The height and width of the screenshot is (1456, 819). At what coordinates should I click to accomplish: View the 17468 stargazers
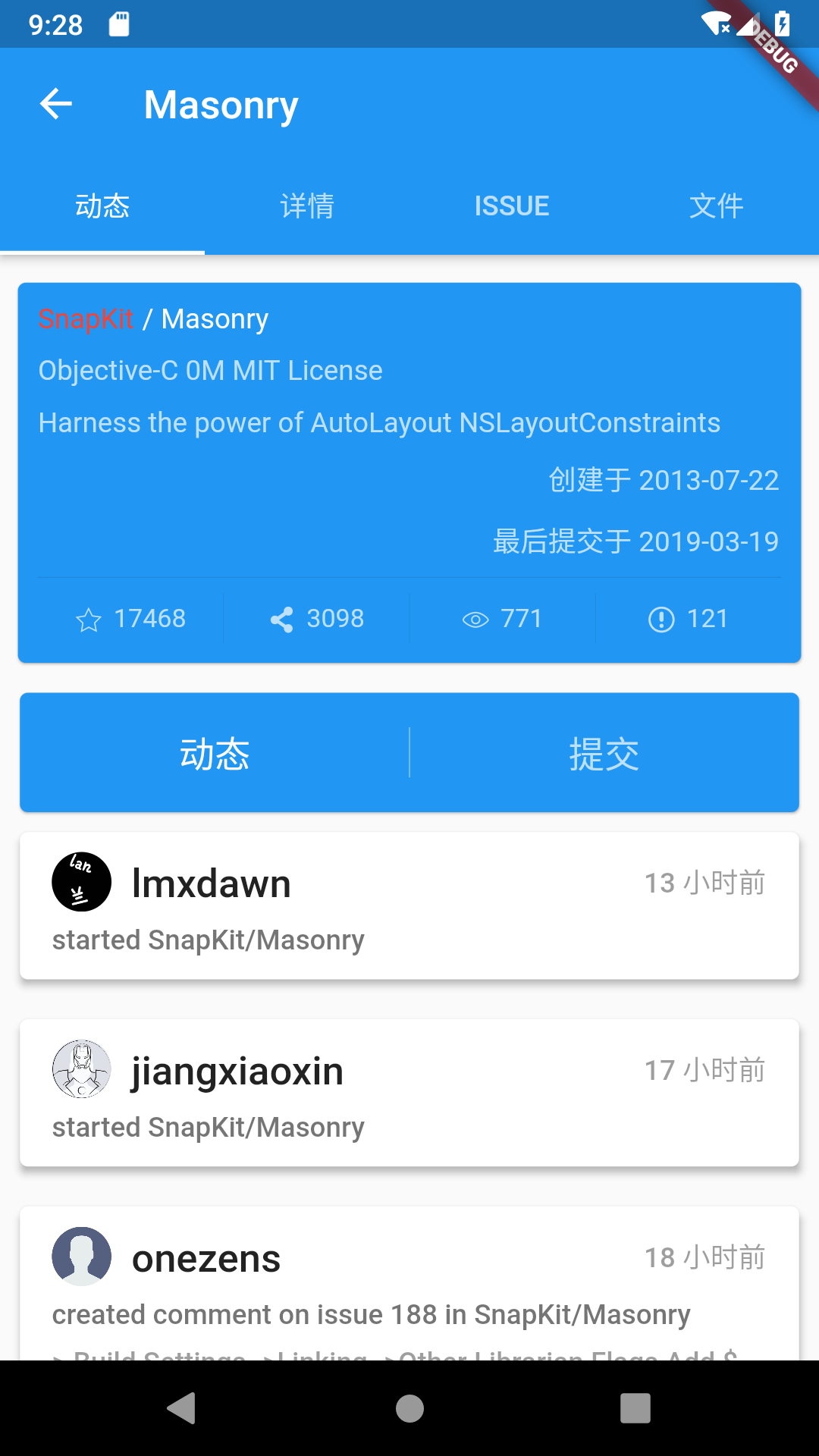point(130,619)
